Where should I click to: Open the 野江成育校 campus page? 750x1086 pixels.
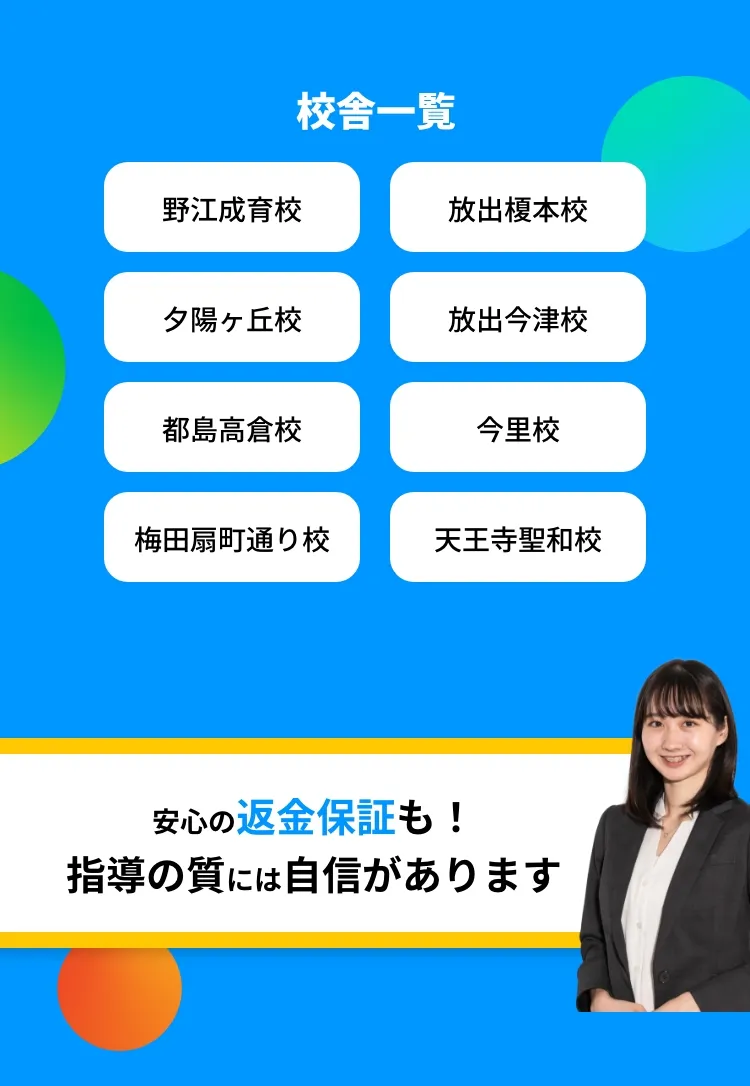point(231,208)
